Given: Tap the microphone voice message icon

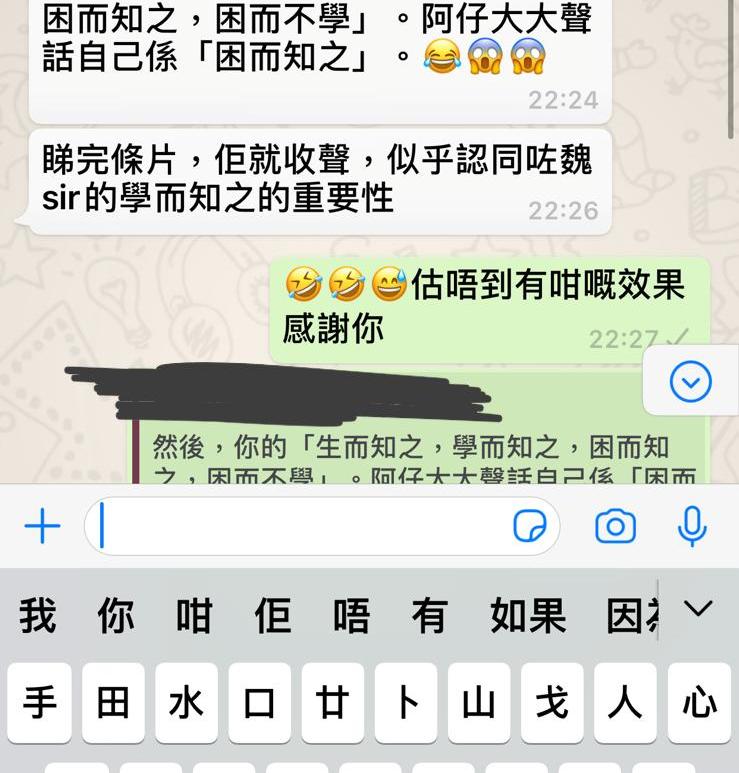Looking at the screenshot, I should click(x=692, y=526).
